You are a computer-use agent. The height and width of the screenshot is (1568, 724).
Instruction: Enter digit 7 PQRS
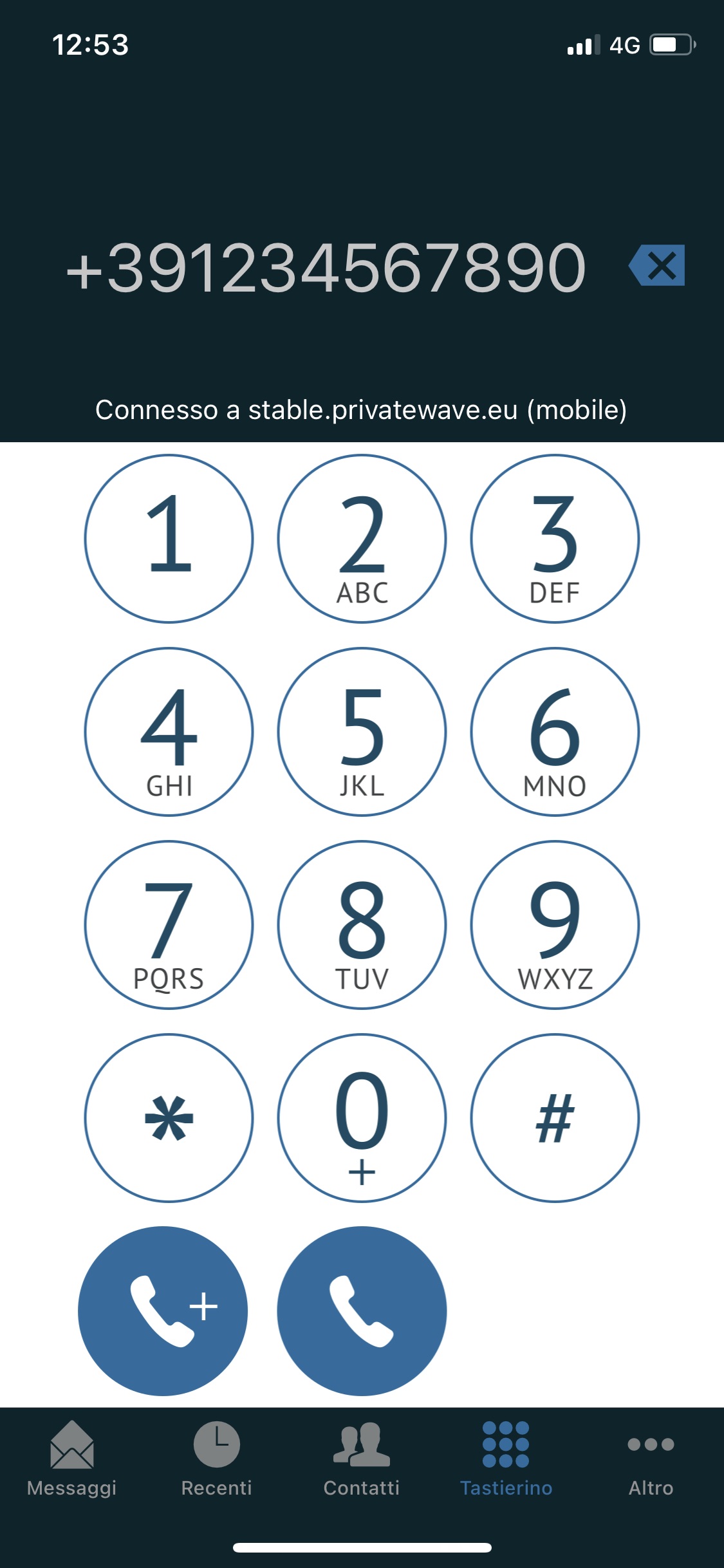(169, 925)
